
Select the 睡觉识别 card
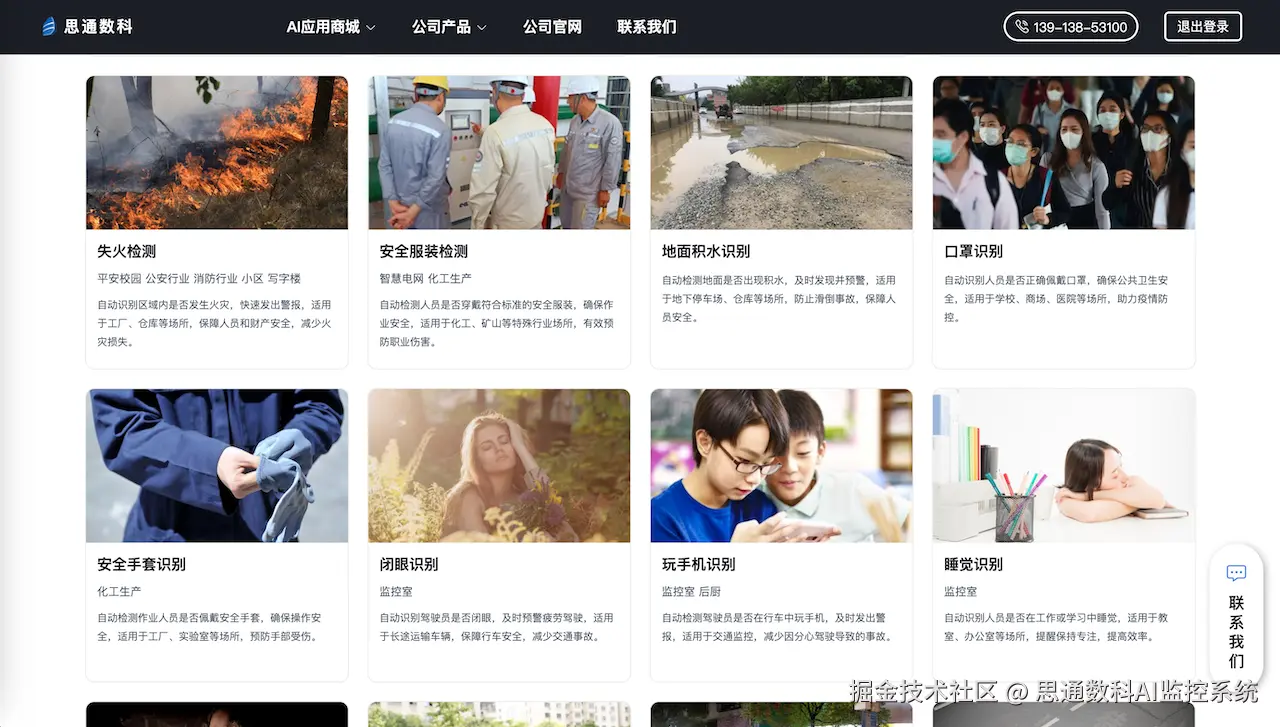[1063, 535]
